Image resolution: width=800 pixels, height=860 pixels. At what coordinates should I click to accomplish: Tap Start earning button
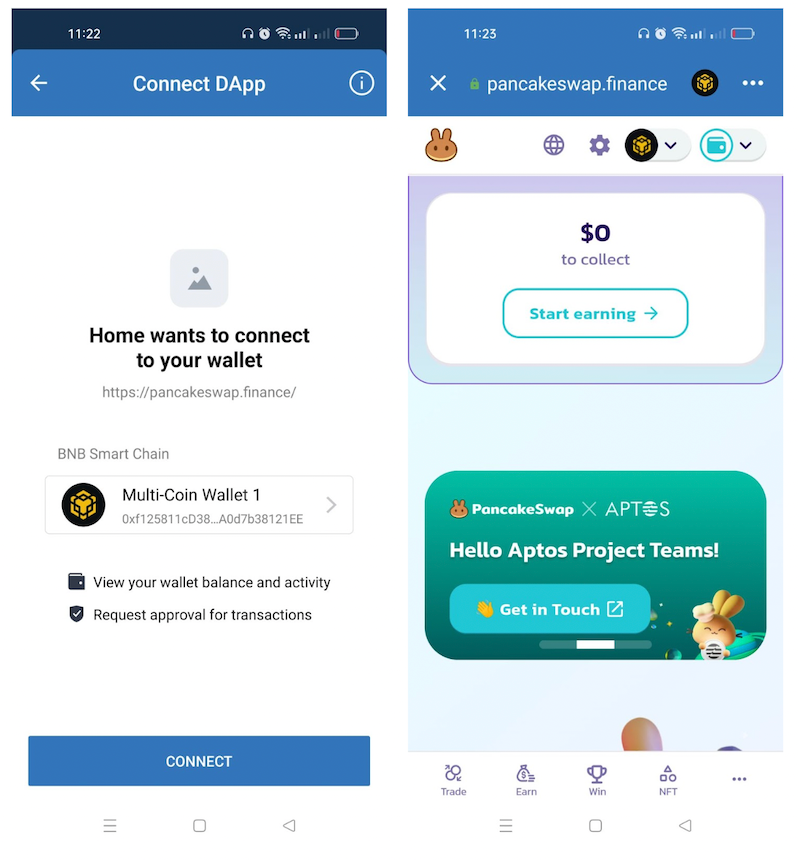pos(595,313)
